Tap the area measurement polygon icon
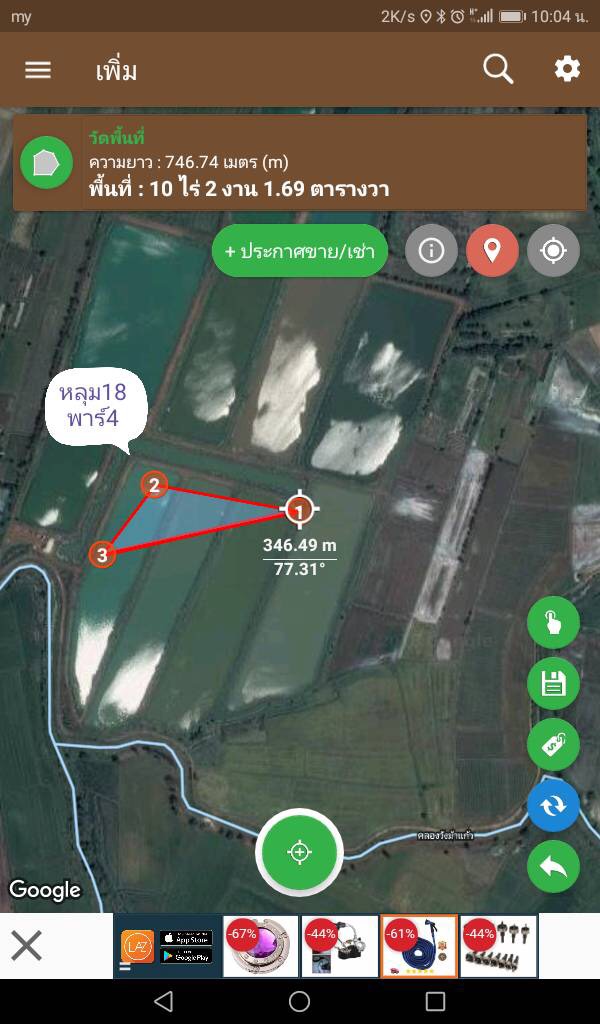This screenshot has width=600, height=1024. [46, 163]
